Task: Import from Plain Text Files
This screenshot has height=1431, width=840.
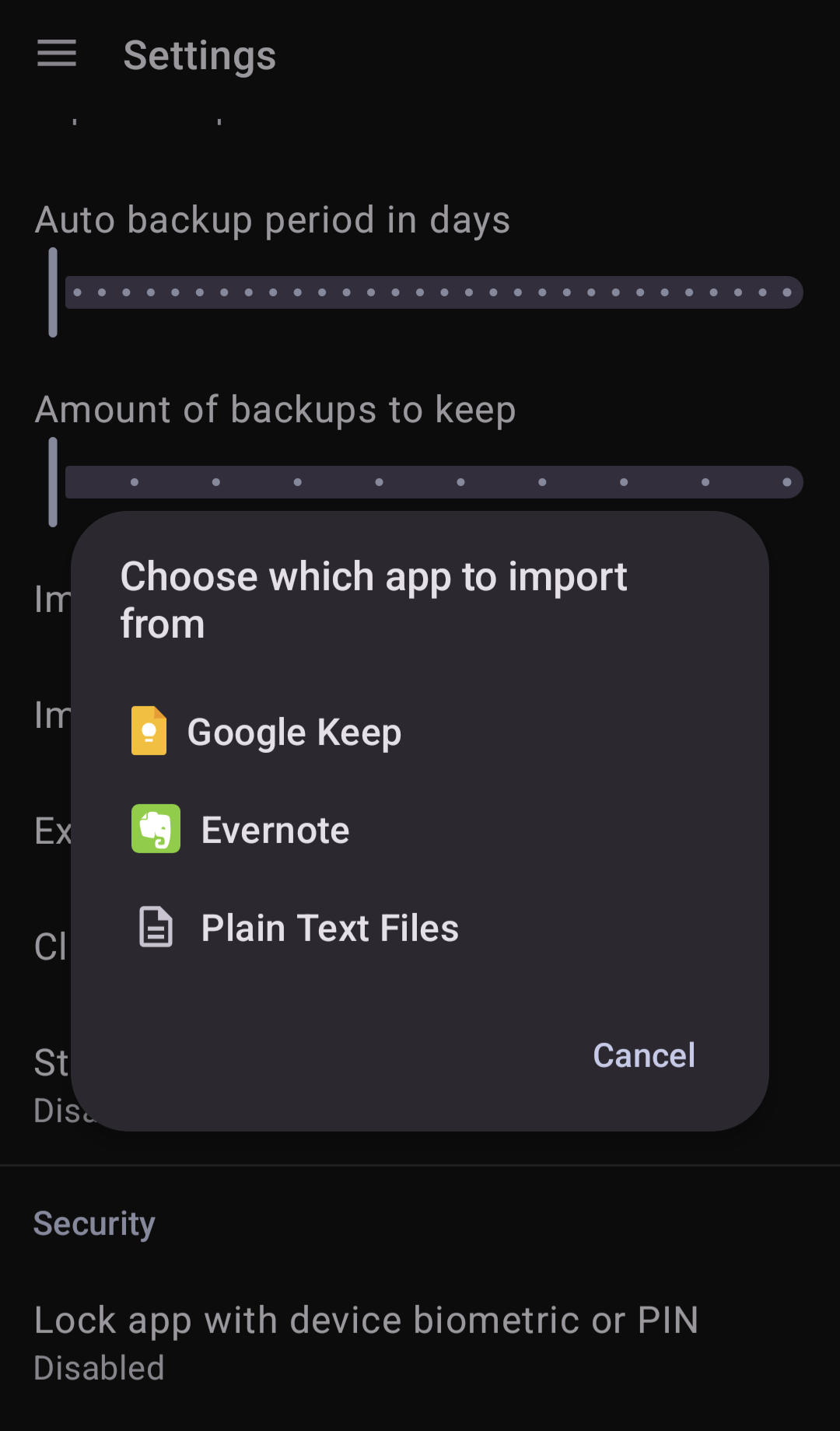Action: (420, 928)
